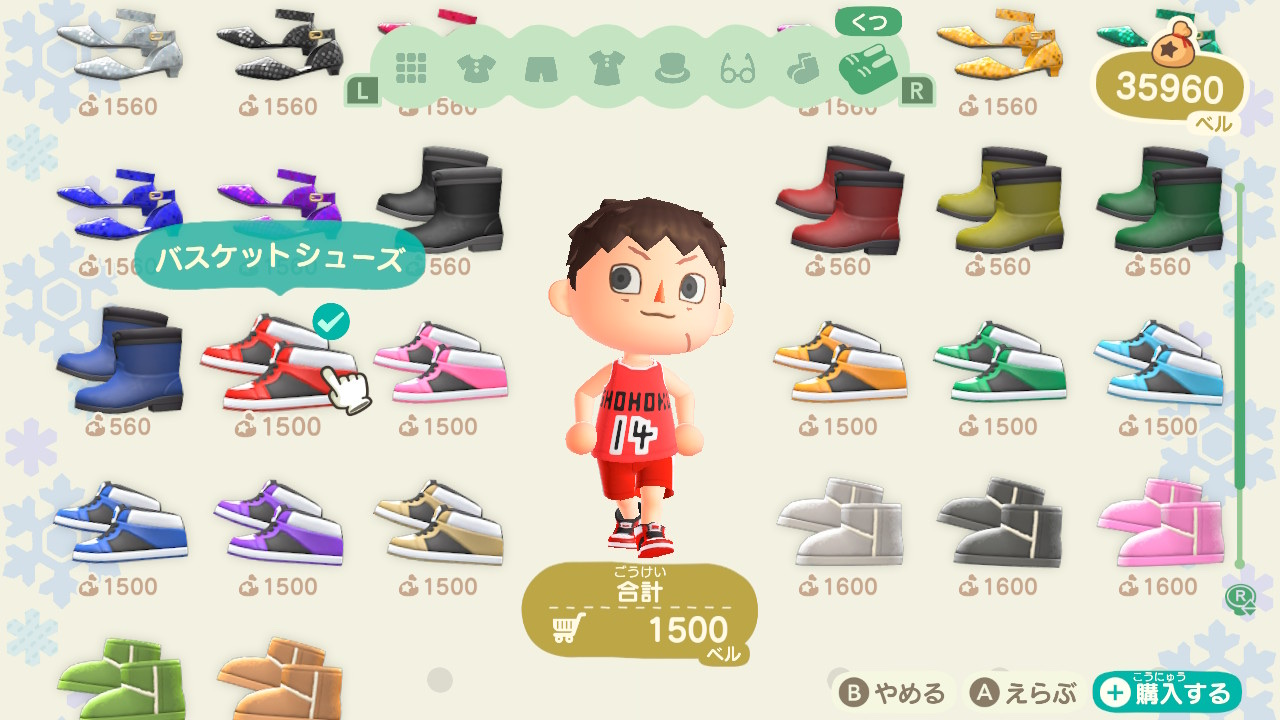Image resolution: width=1280 pixels, height=720 pixels.
Task: Tap the R button for next category
Action: tap(915, 91)
